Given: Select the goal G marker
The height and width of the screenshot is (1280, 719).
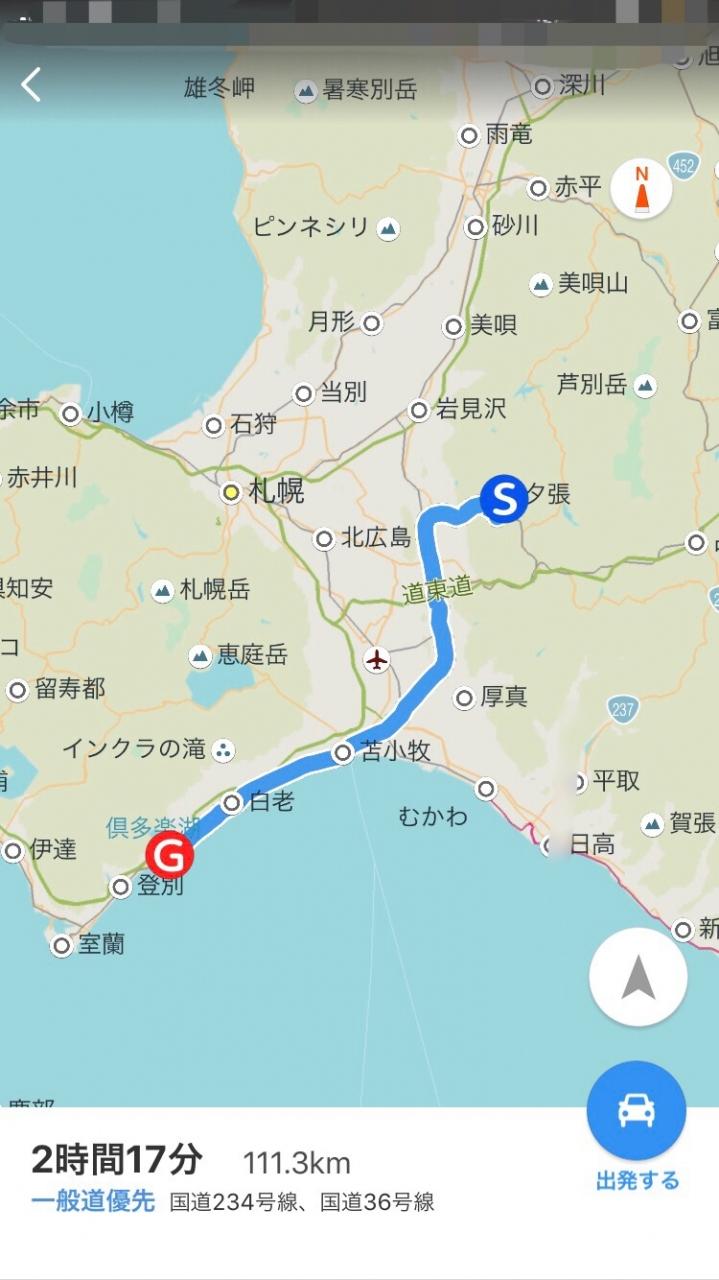Looking at the screenshot, I should [170, 856].
